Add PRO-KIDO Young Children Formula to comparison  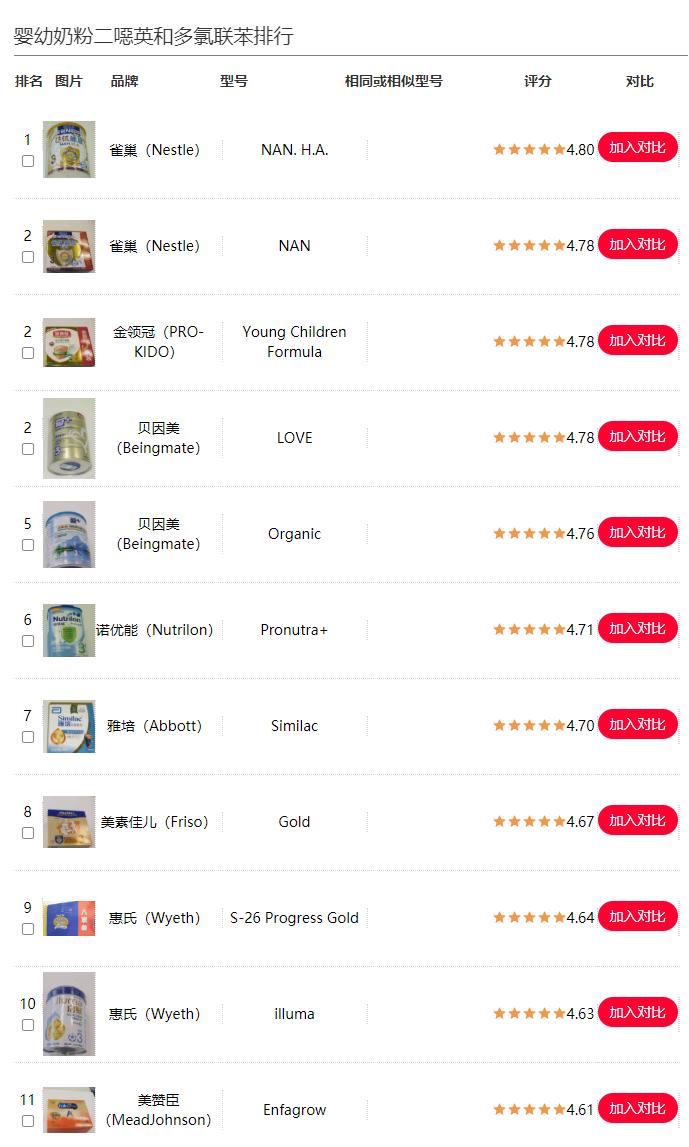pyautogui.click(x=637, y=340)
